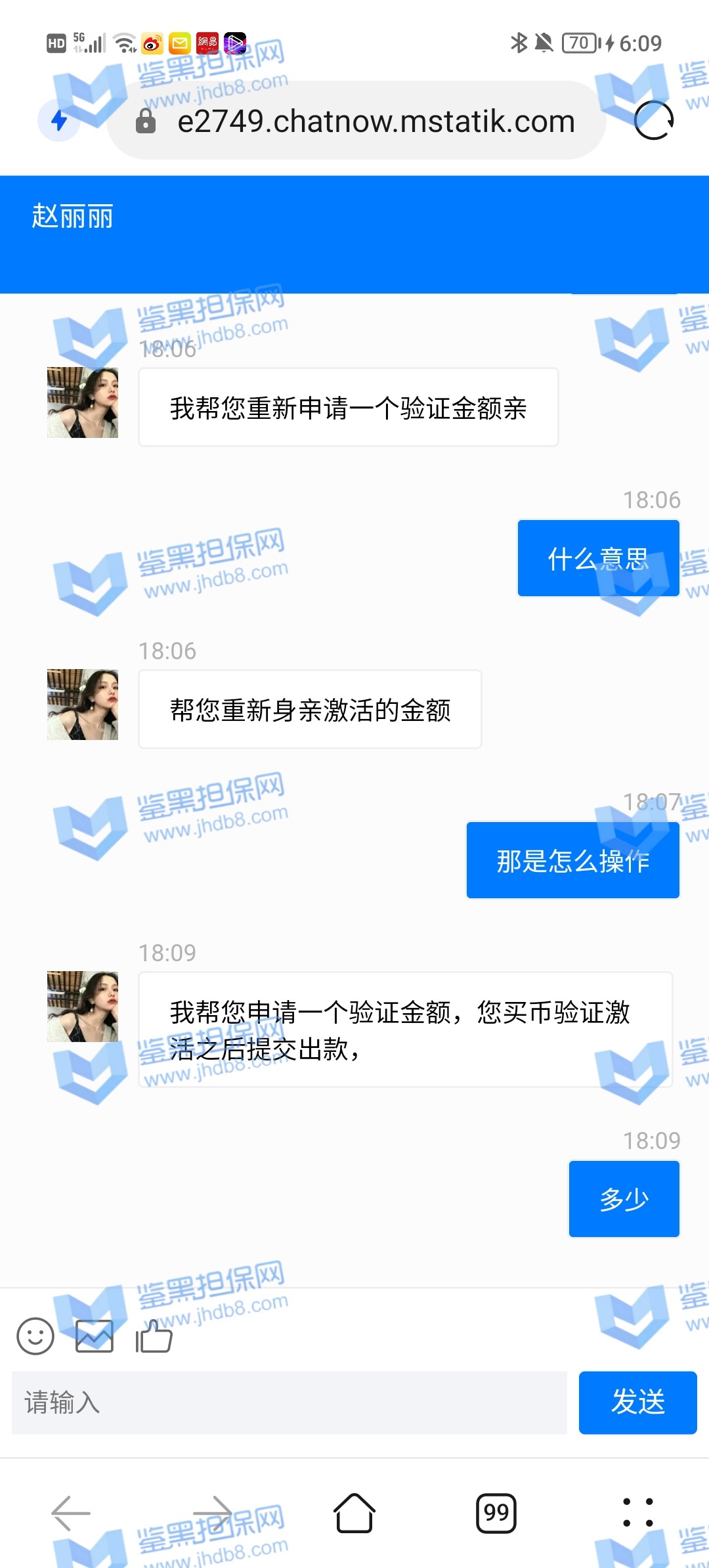Focus the 请输入 message field
Viewport: 709px width, 1568px height.
(x=289, y=1403)
